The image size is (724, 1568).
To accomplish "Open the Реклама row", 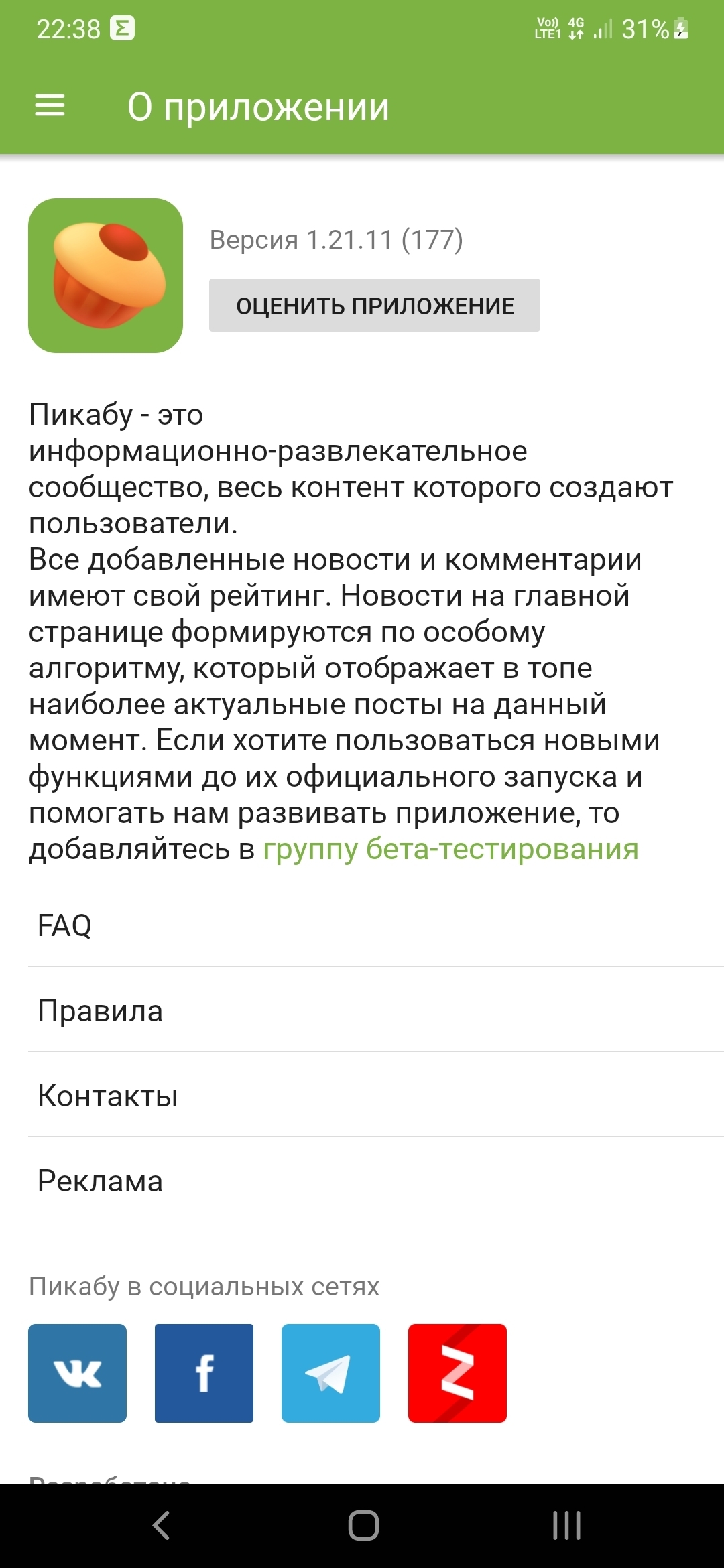I will tap(362, 1181).
